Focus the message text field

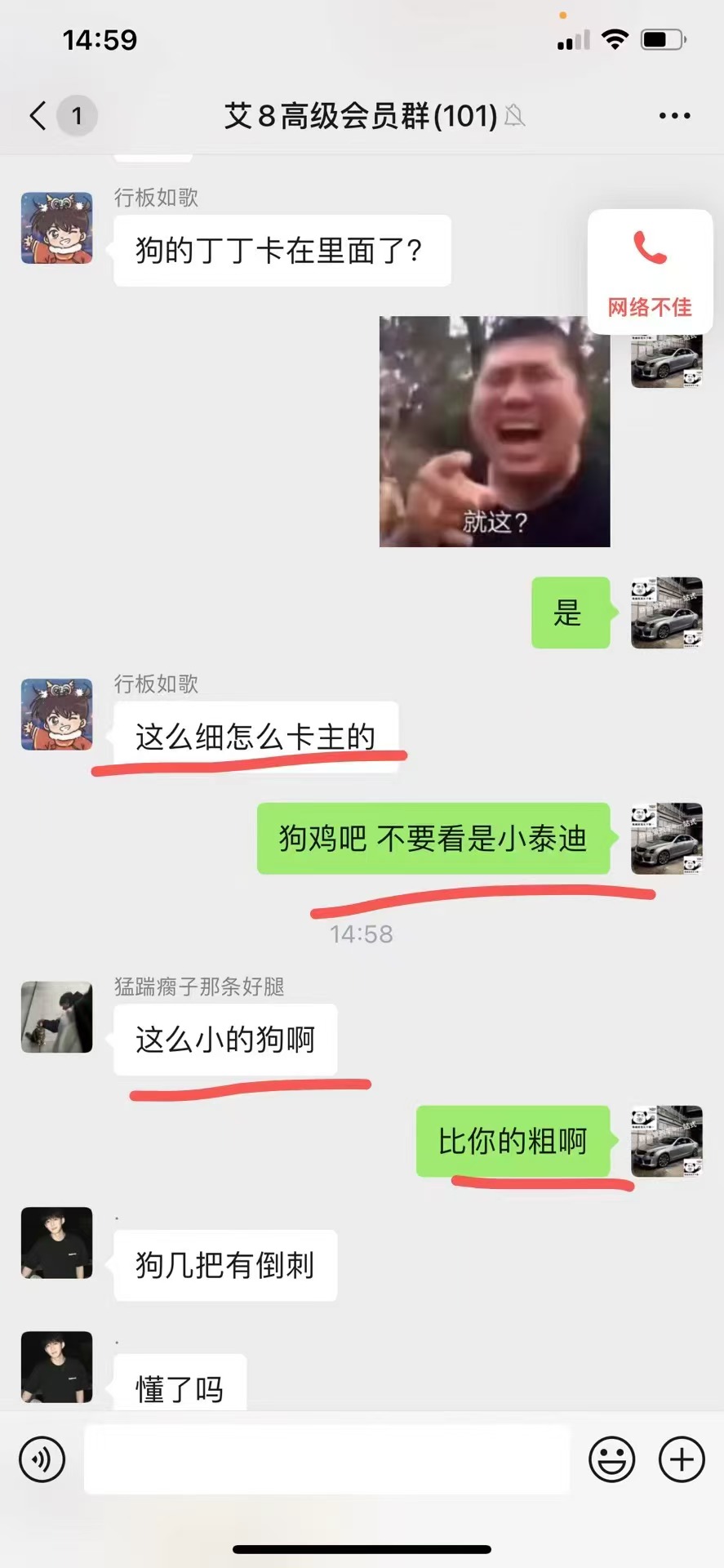(x=326, y=1459)
